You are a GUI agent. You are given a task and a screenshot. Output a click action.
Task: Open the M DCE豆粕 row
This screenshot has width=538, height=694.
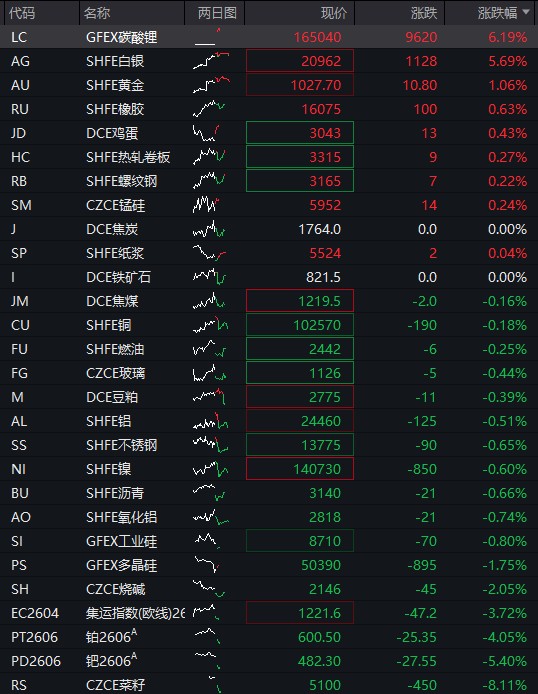point(269,397)
